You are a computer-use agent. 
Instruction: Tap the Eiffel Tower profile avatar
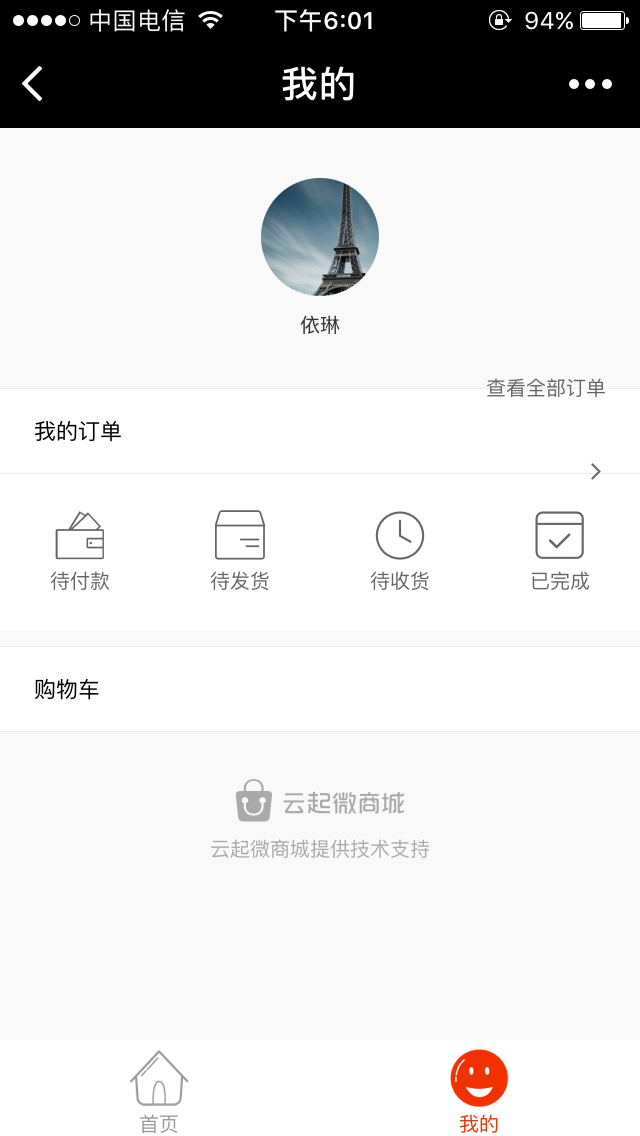(x=320, y=237)
